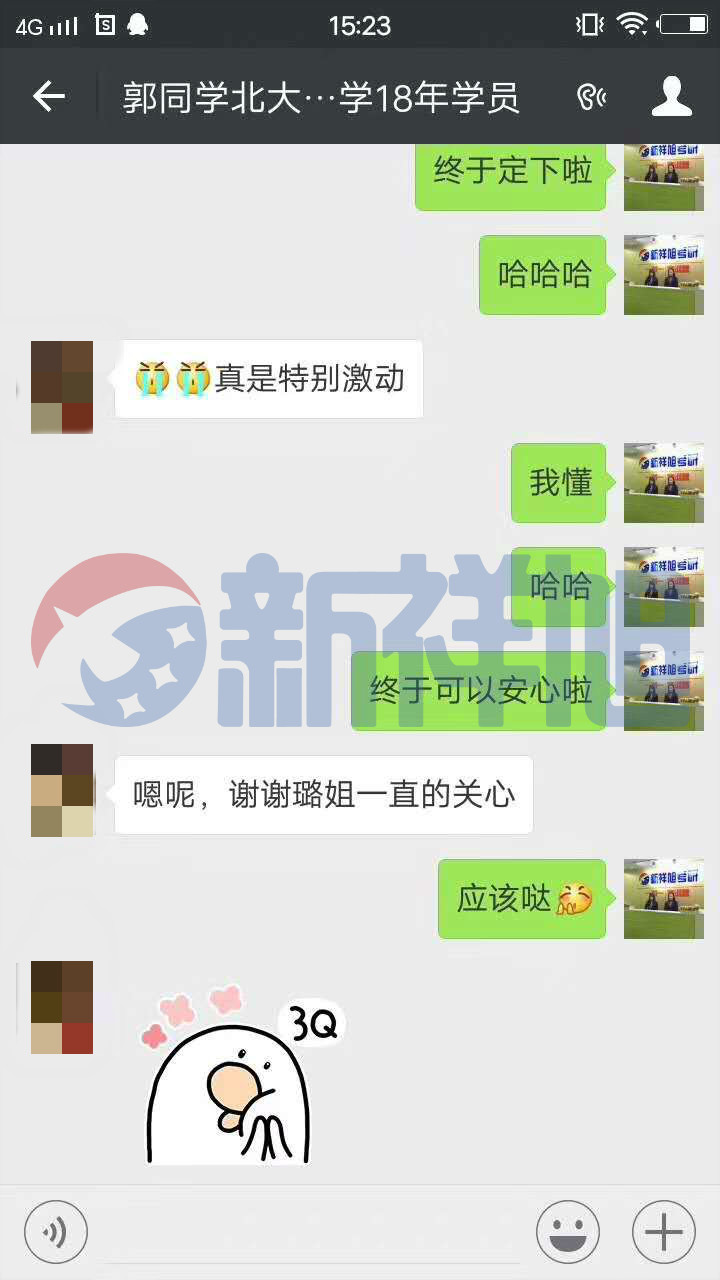
Task: Open the plus attachment menu
Action: tap(663, 1231)
